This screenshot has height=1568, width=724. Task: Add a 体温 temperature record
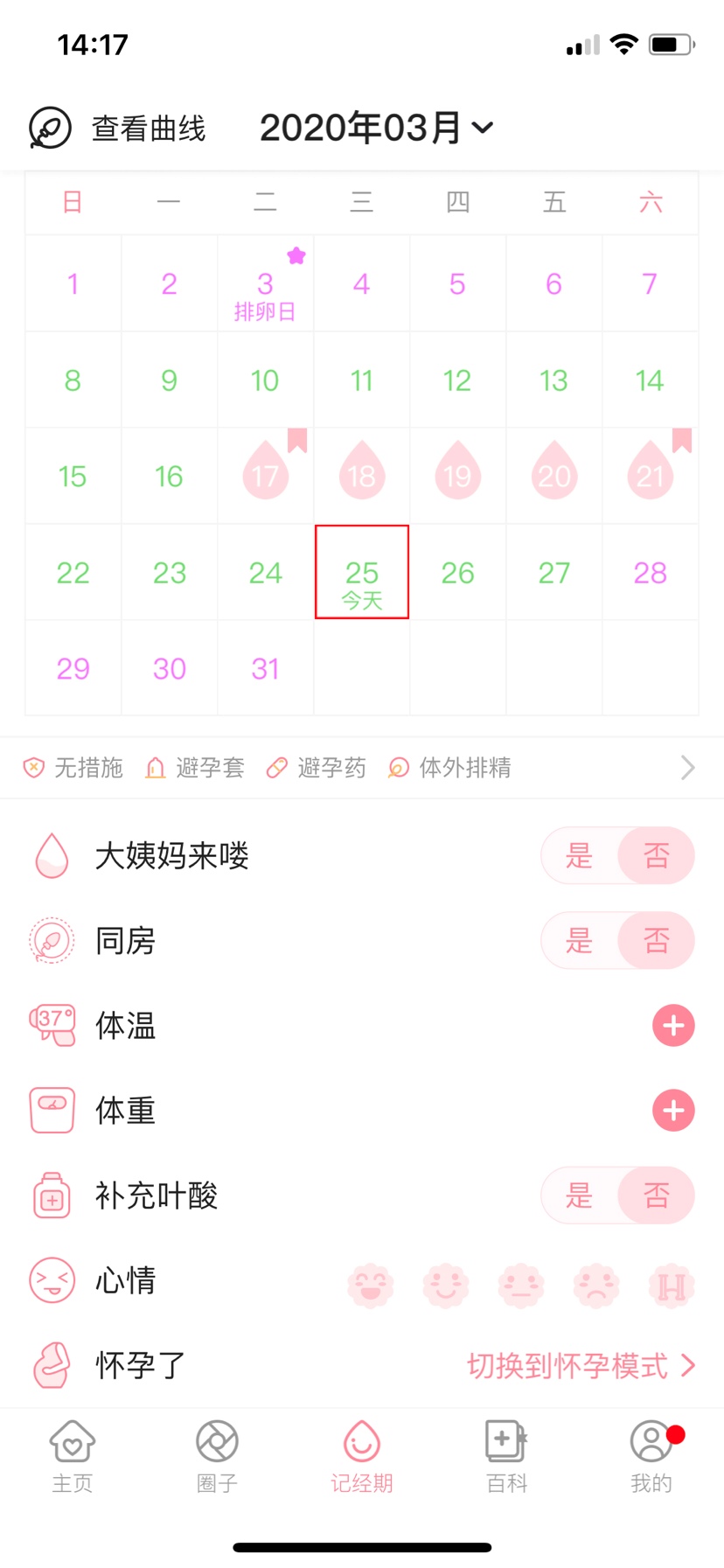[x=673, y=1026]
